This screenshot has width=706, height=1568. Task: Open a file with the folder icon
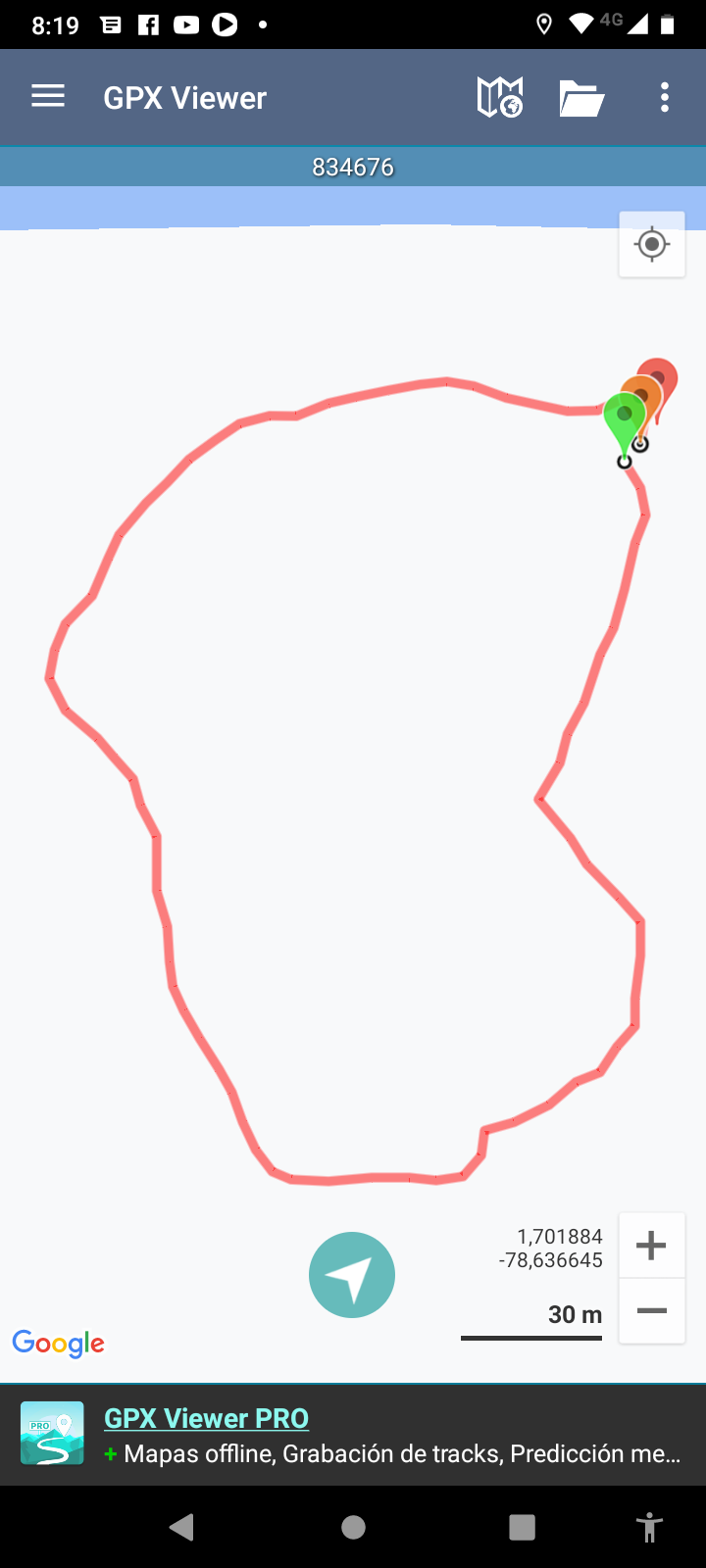click(581, 98)
